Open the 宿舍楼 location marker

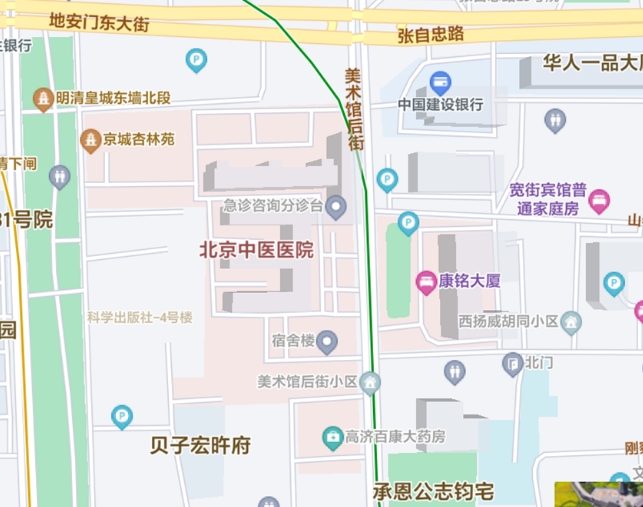[x=327, y=342]
